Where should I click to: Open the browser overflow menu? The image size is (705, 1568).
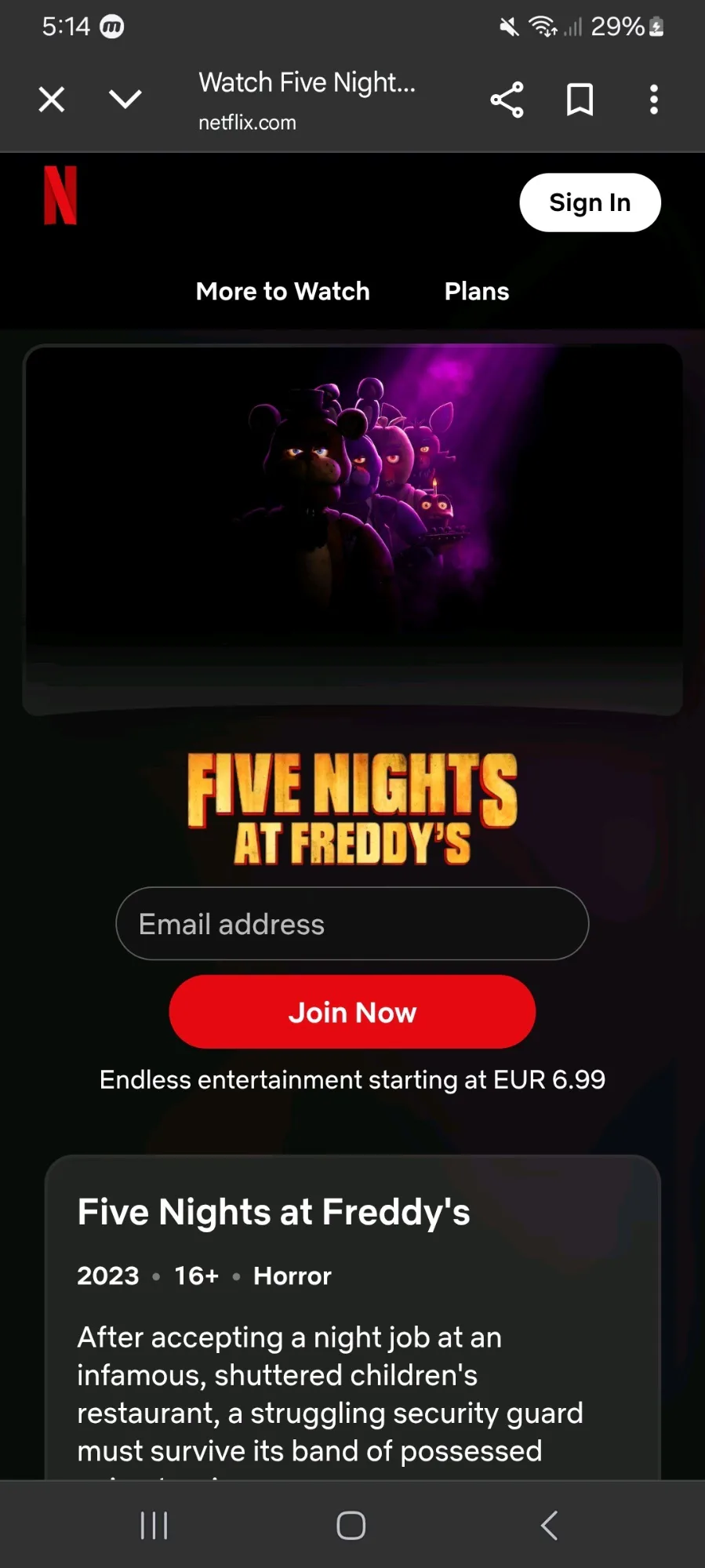point(653,100)
